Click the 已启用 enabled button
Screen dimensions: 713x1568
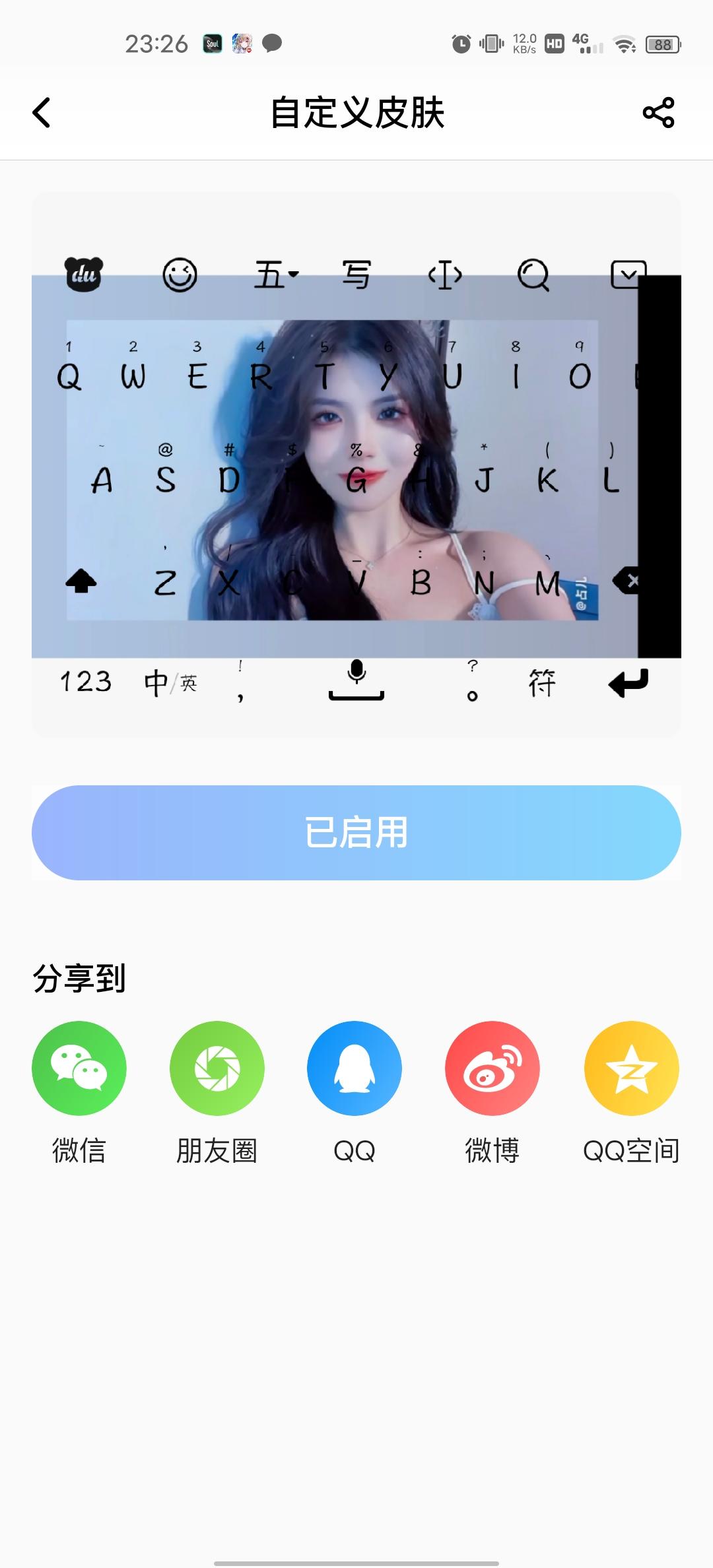tap(356, 833)
